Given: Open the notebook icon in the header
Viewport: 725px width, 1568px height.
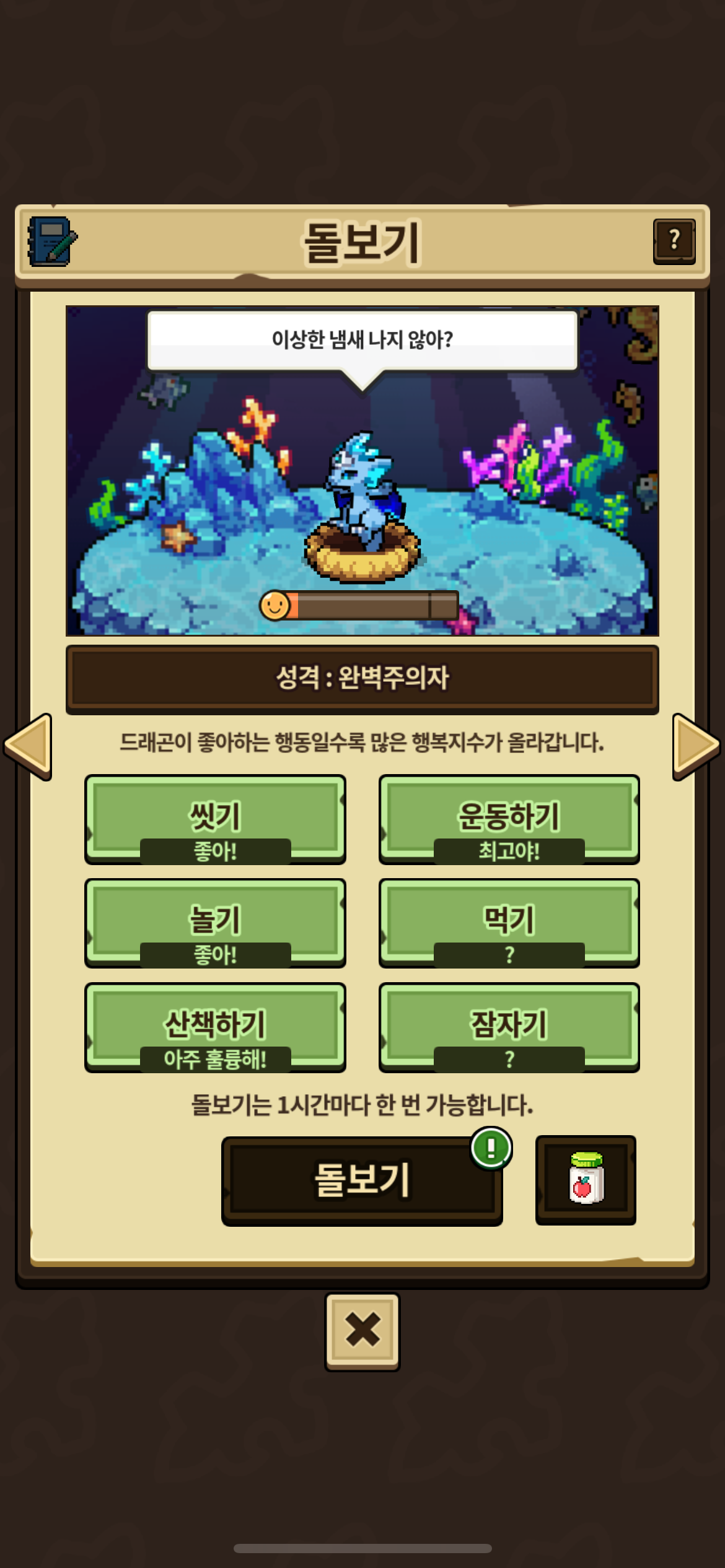Looking at the screenshot, I should click(x=52, y=242).
